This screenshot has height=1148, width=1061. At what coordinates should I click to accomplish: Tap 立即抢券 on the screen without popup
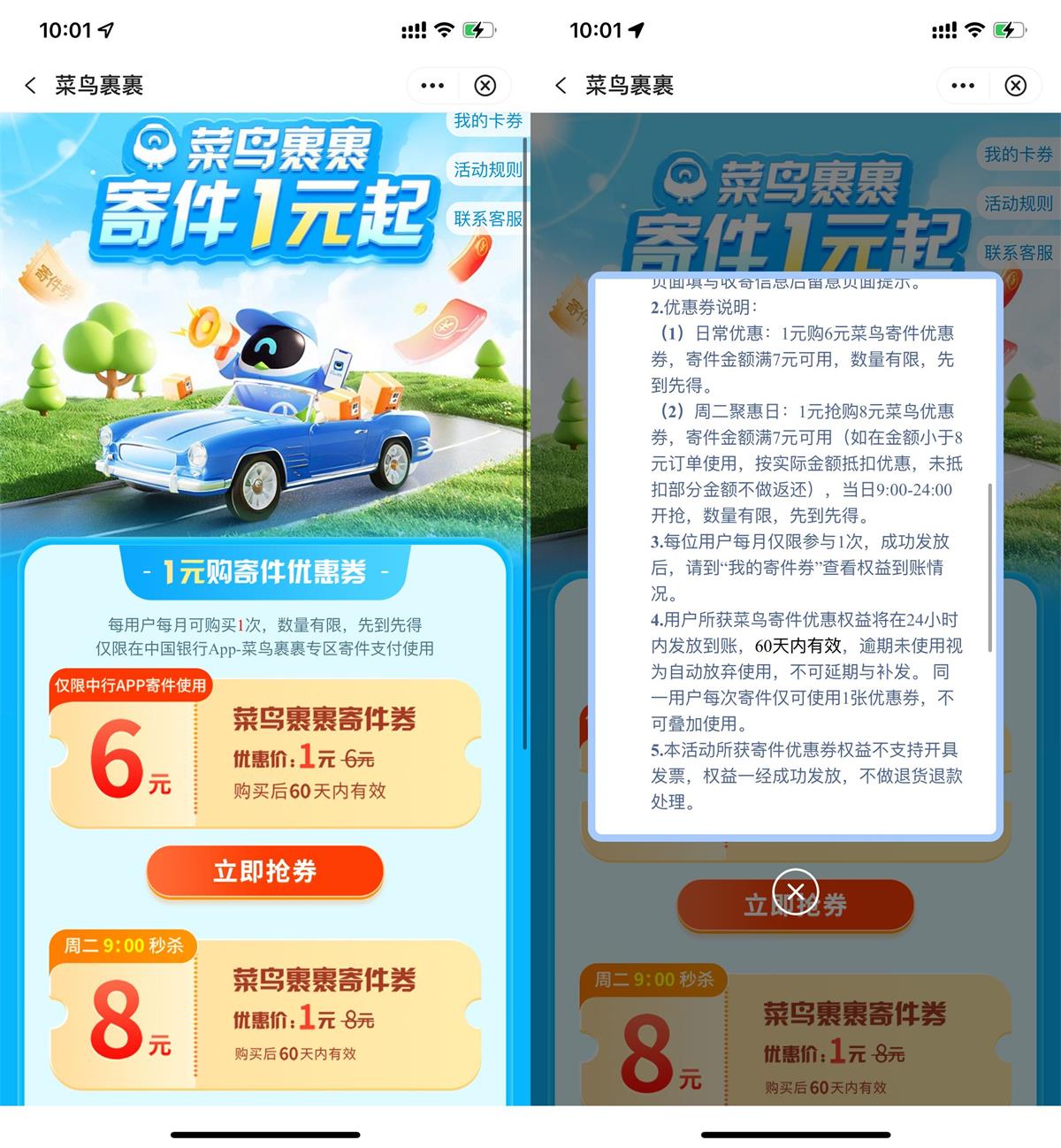(x=265, y=871)
